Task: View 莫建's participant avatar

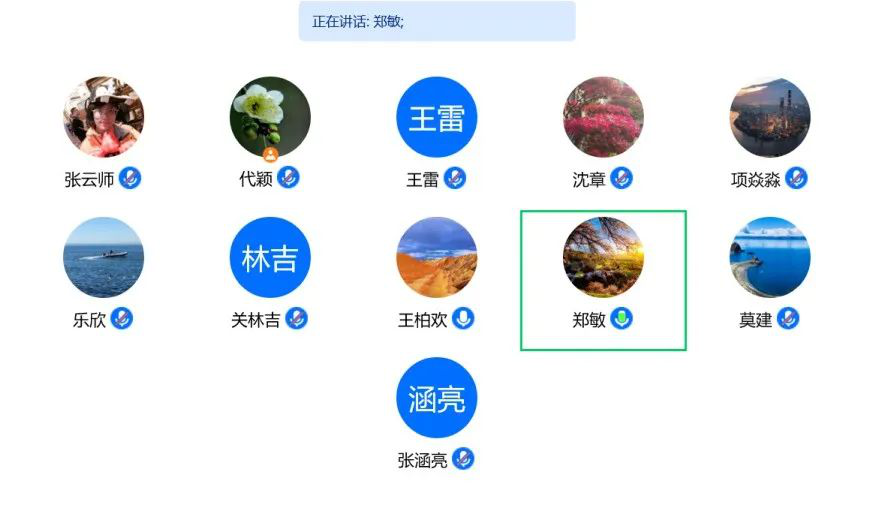Action: 769,257
